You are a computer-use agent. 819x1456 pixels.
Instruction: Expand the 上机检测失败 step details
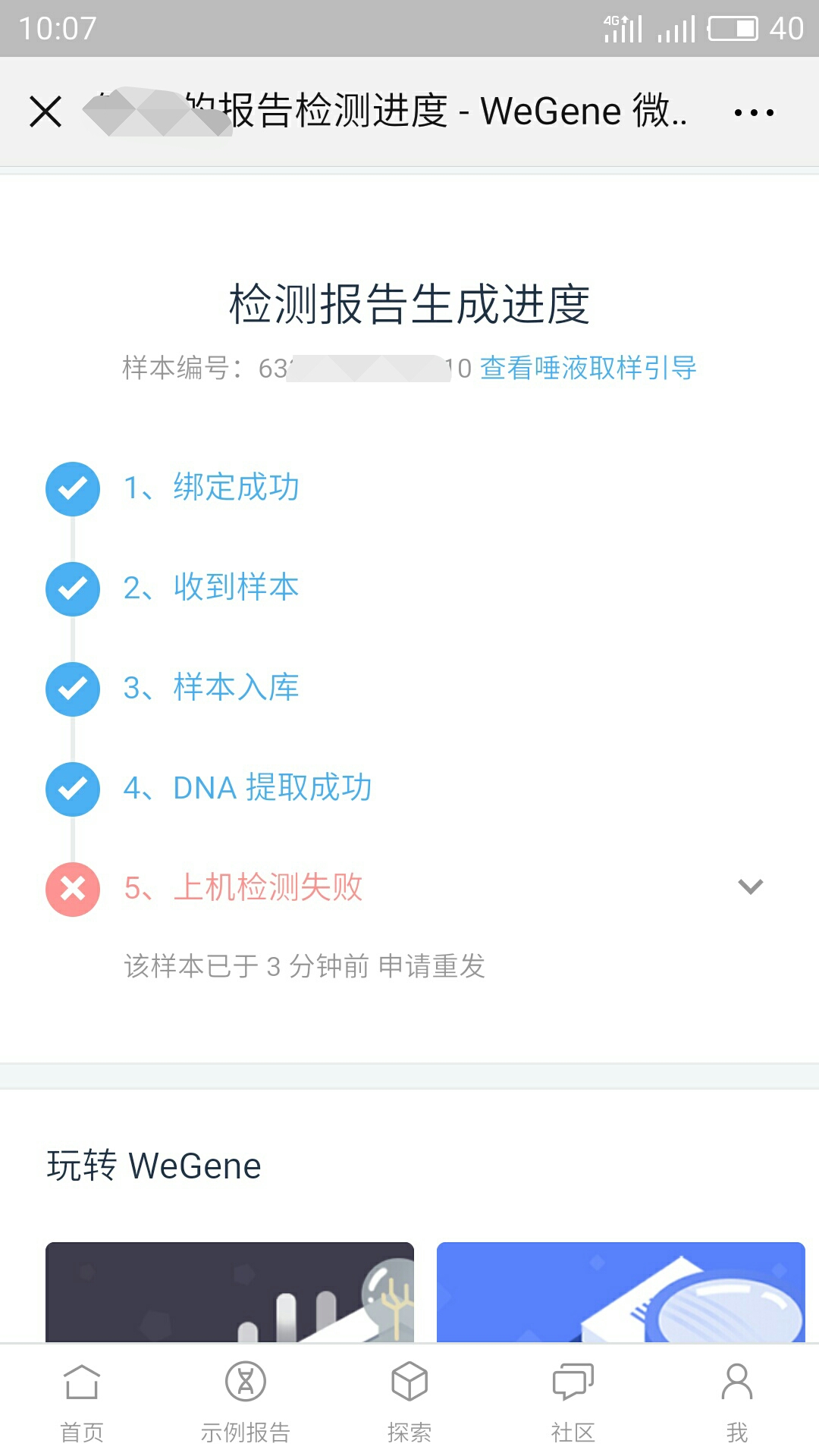click(x=751, y=886)
